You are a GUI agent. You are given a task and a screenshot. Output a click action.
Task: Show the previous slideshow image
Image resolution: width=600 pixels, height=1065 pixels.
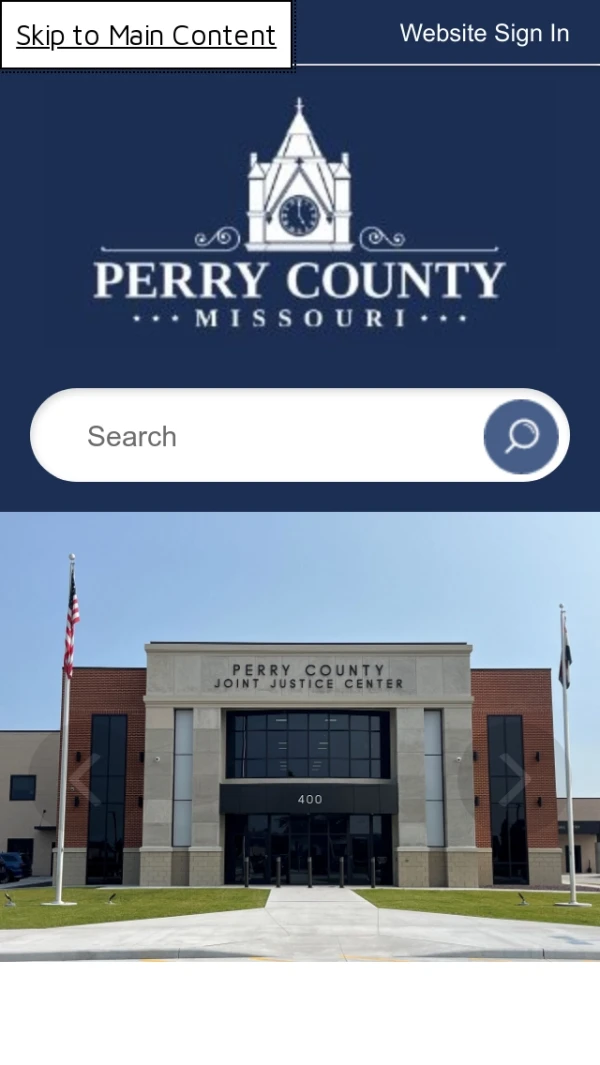point(84,779)
